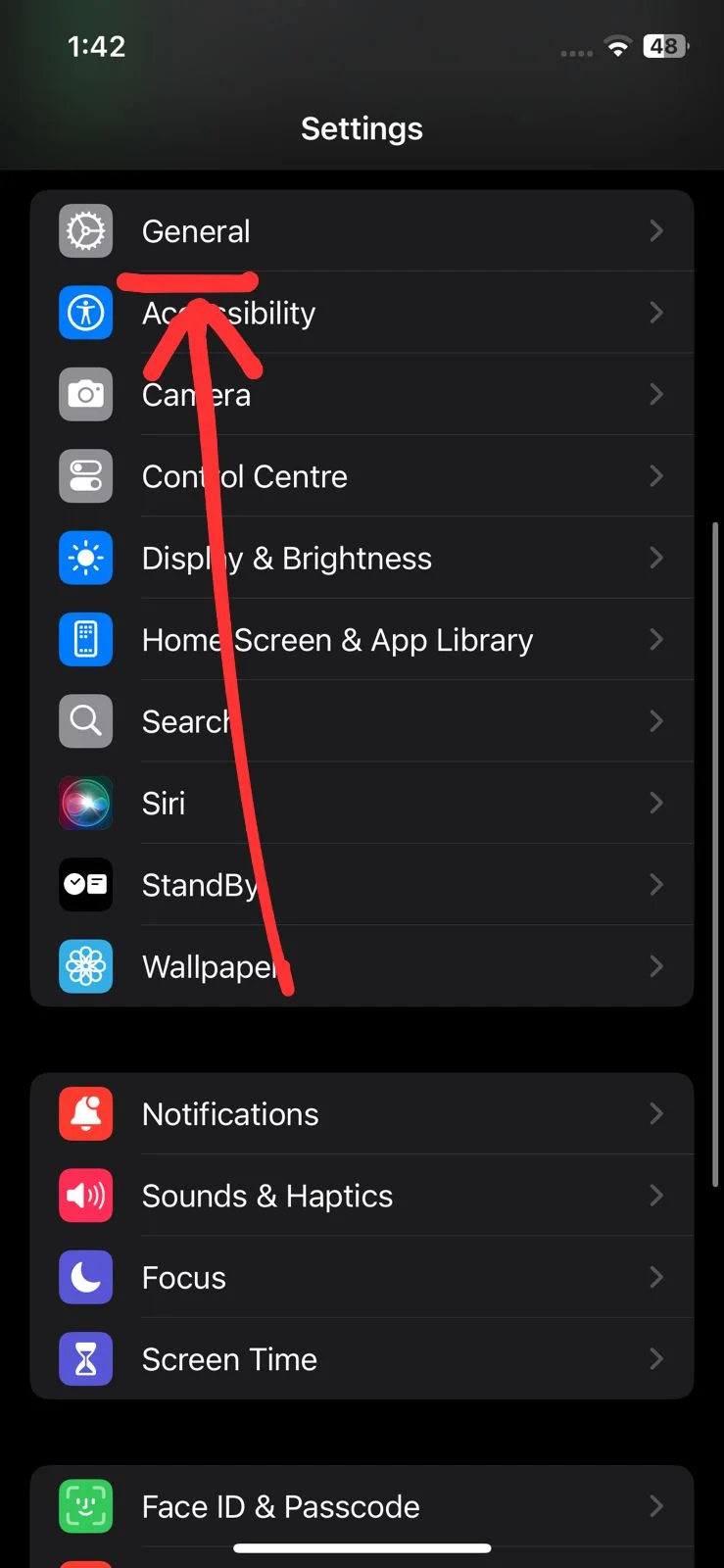
Task: Click the Display & Brightness sun icon
Action: 85,558
